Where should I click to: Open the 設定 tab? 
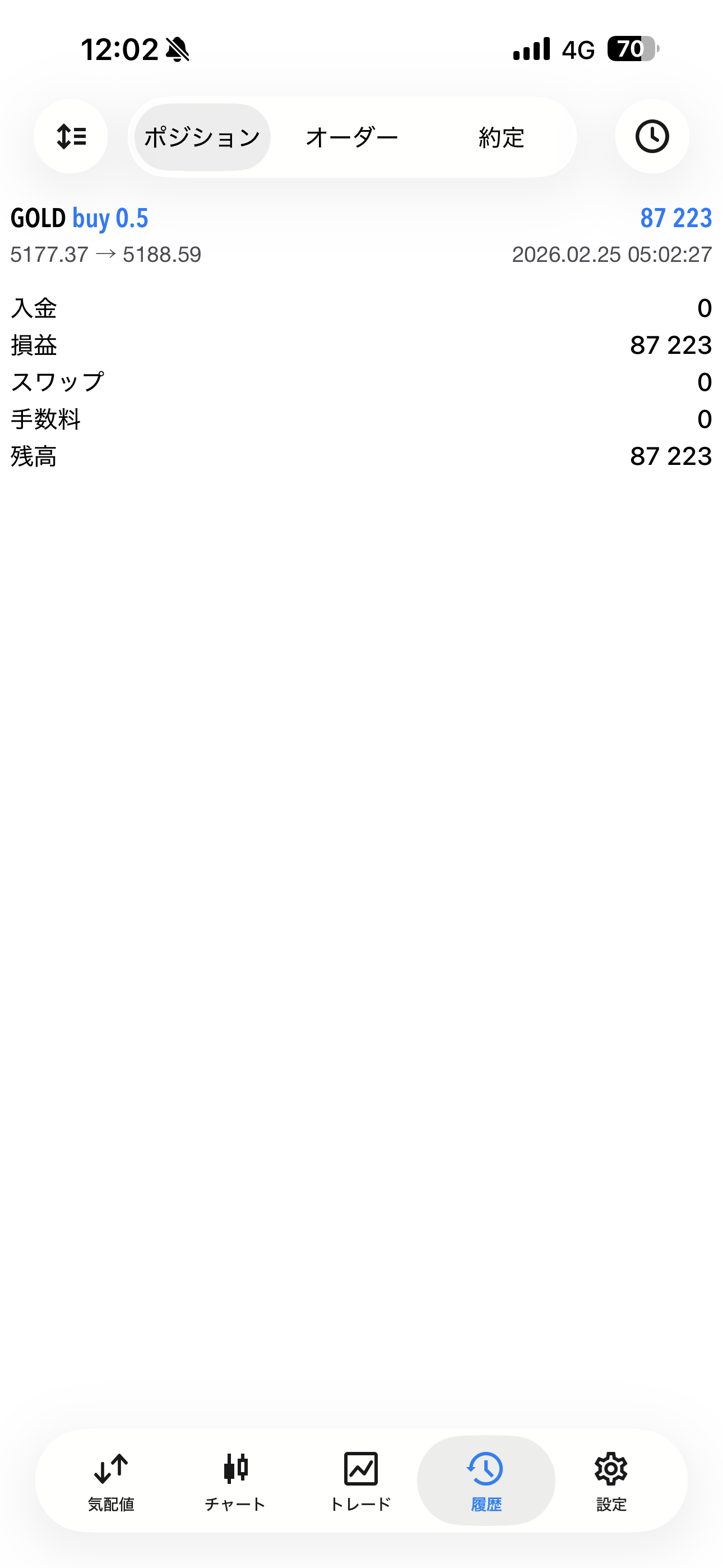tap(611, 1481)
